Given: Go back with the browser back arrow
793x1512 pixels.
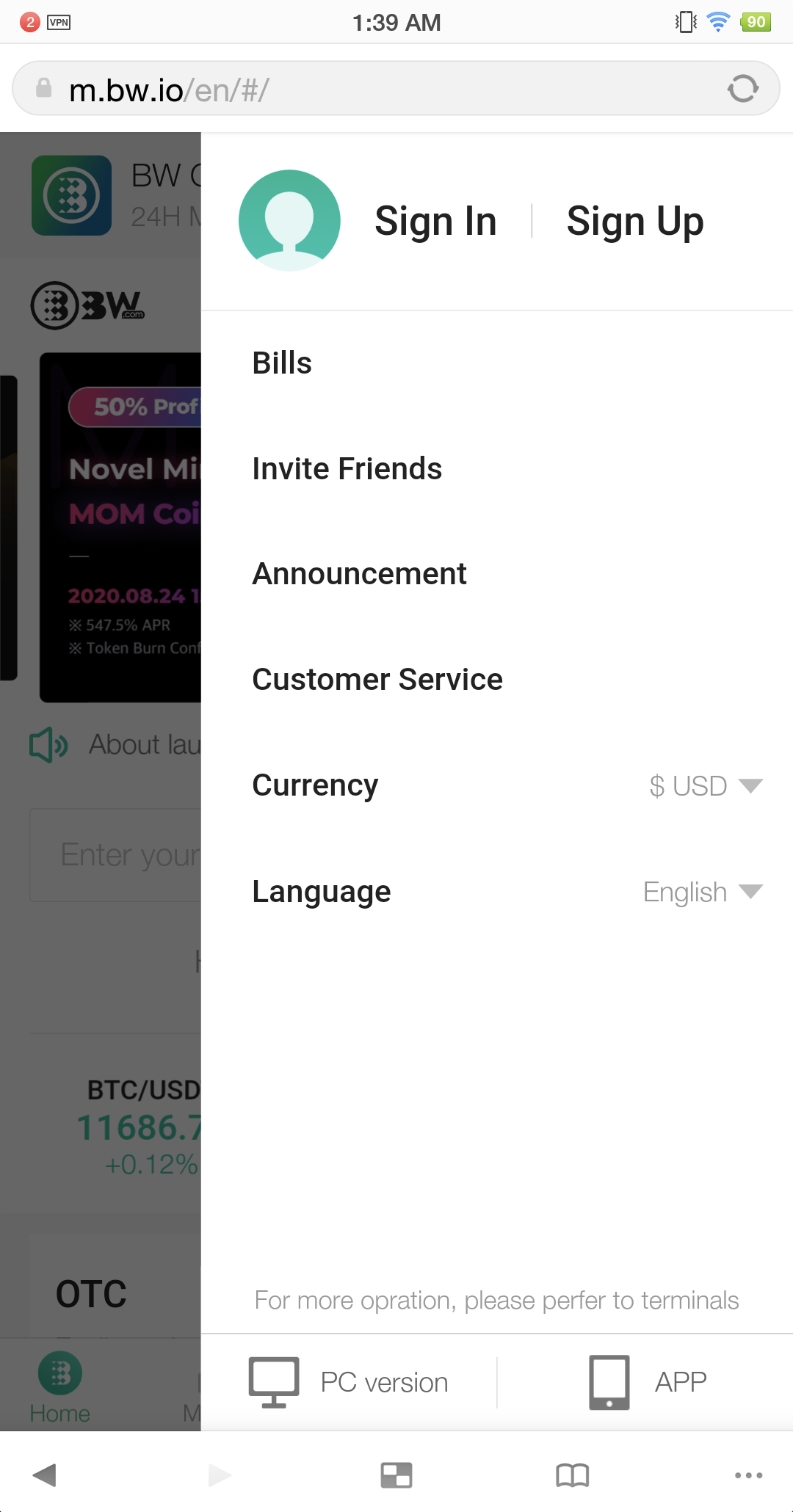Looking at the screenshot, I should click(x=44, y=1475).
